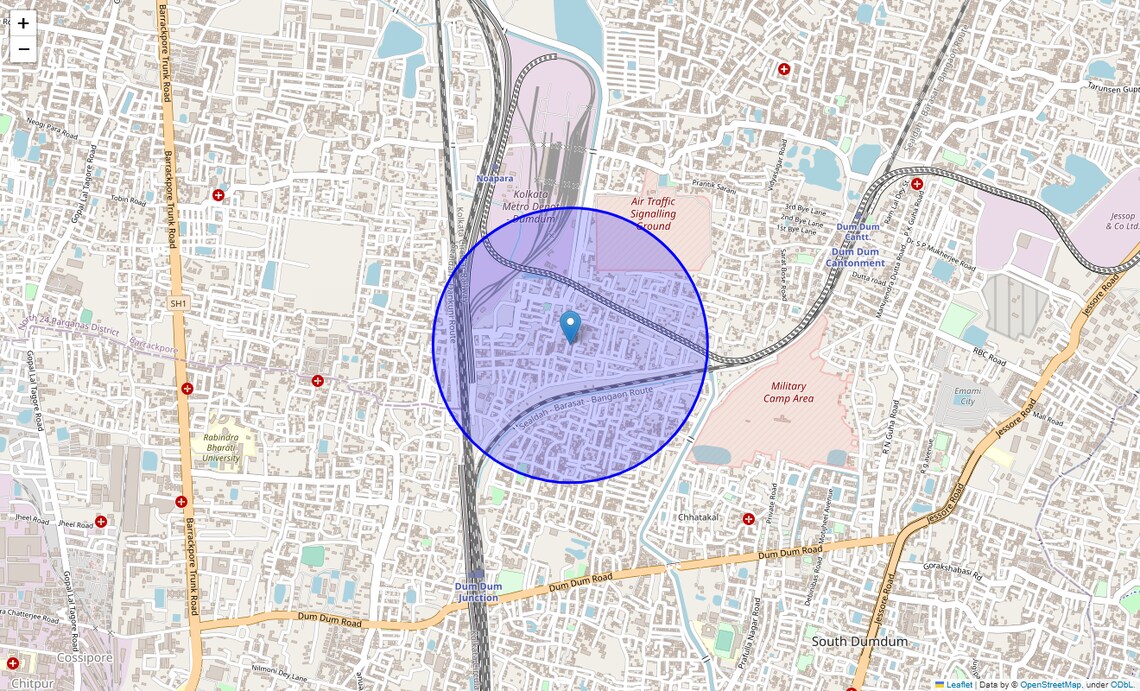Viewport: 1140px width, 691px height.
Task: Open the Leaflet attribution link
Action: point(958,685)
